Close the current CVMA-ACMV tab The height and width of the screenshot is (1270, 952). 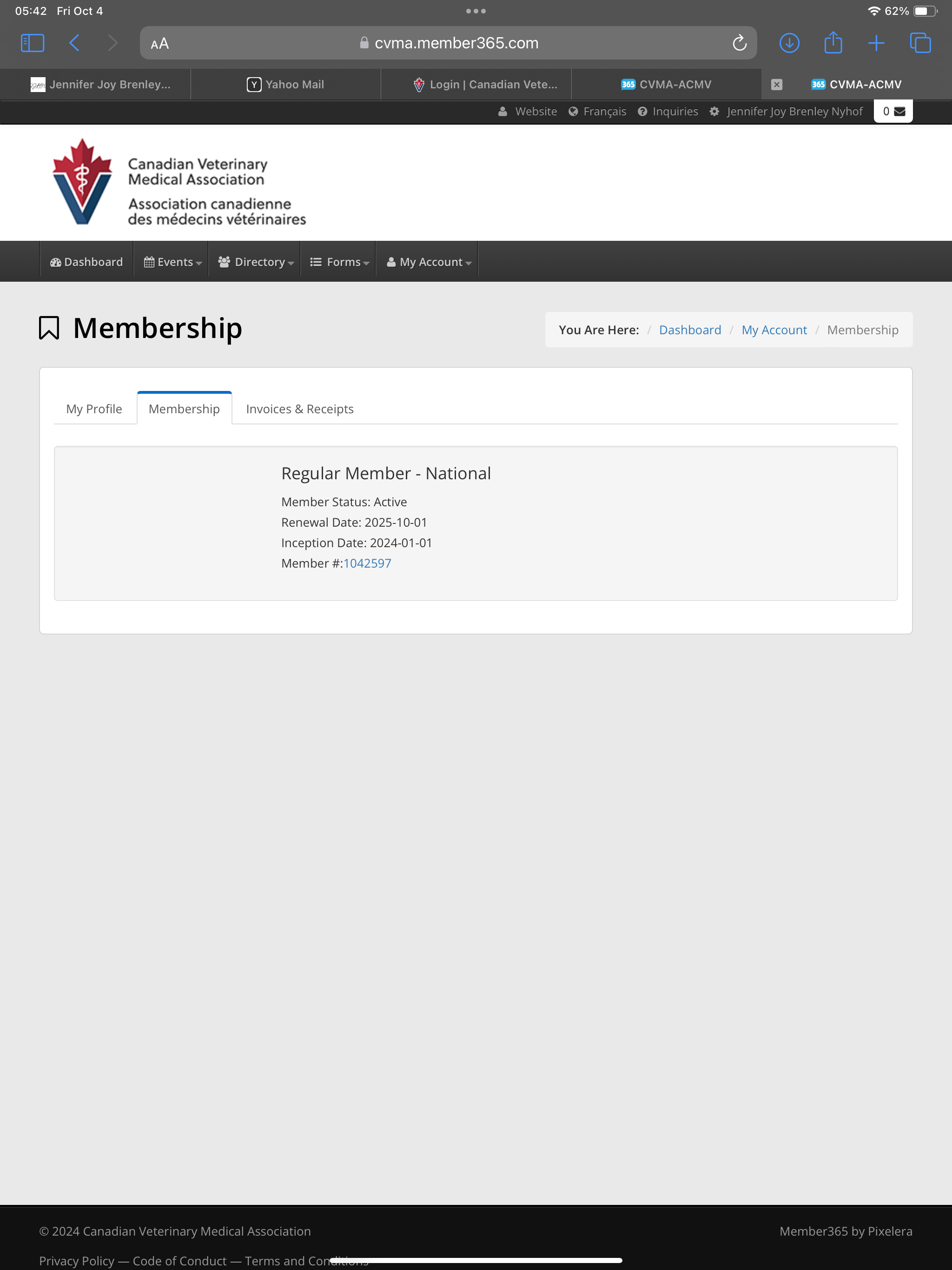tap(776, 85)
